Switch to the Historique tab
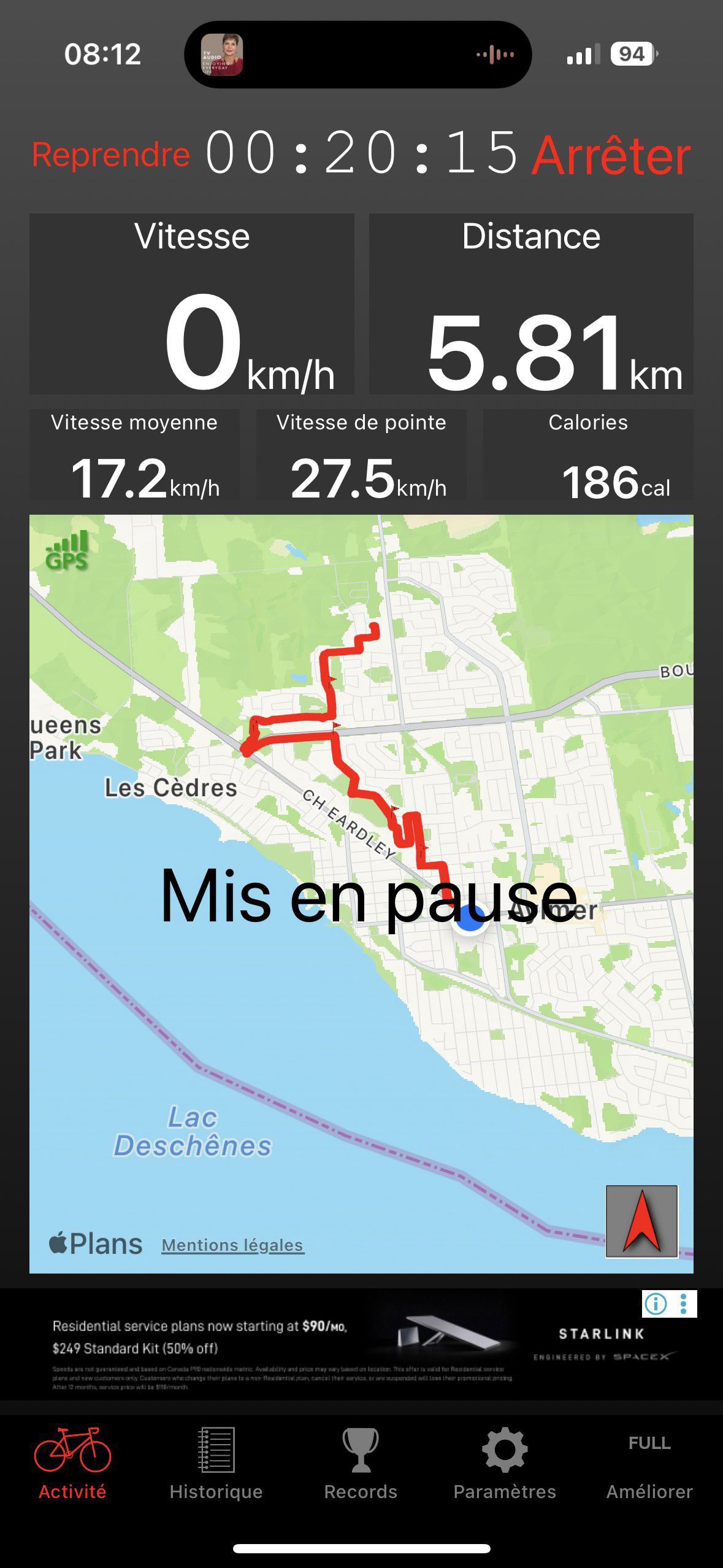This screenshot has width=723, height=1568. [216, 1465]
